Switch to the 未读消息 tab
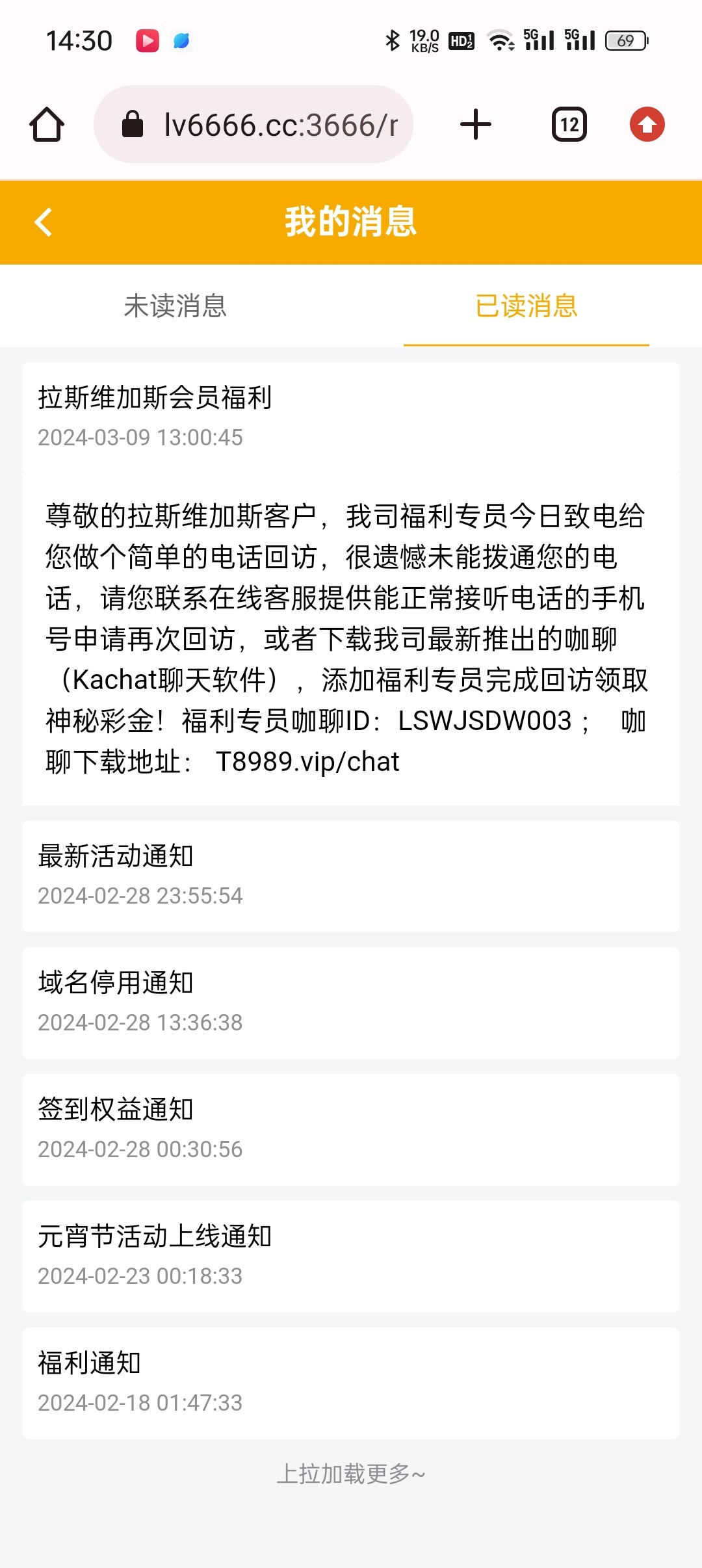 coord(175,306)
